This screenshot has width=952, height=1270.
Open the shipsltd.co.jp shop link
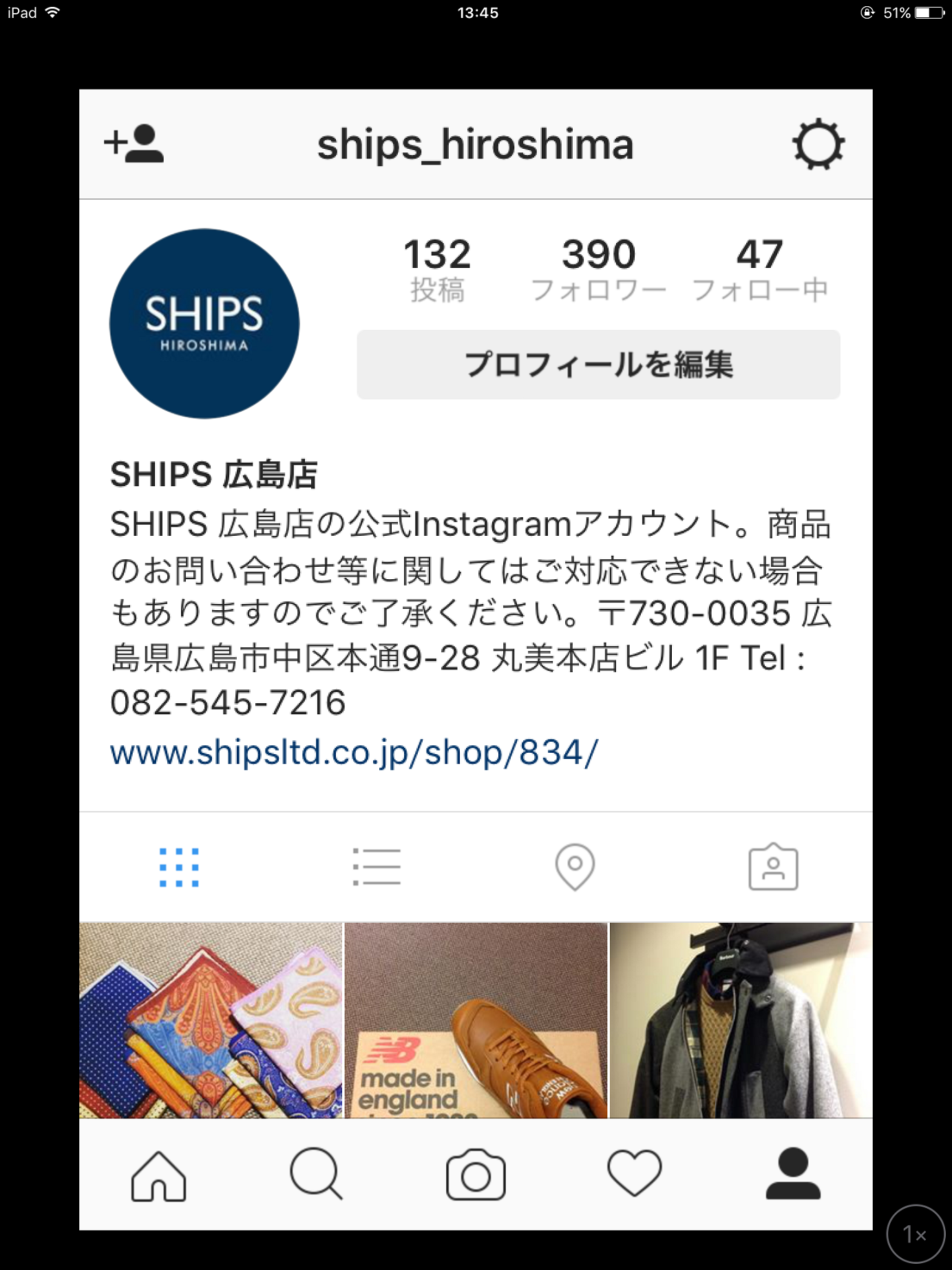click(354, 752)
